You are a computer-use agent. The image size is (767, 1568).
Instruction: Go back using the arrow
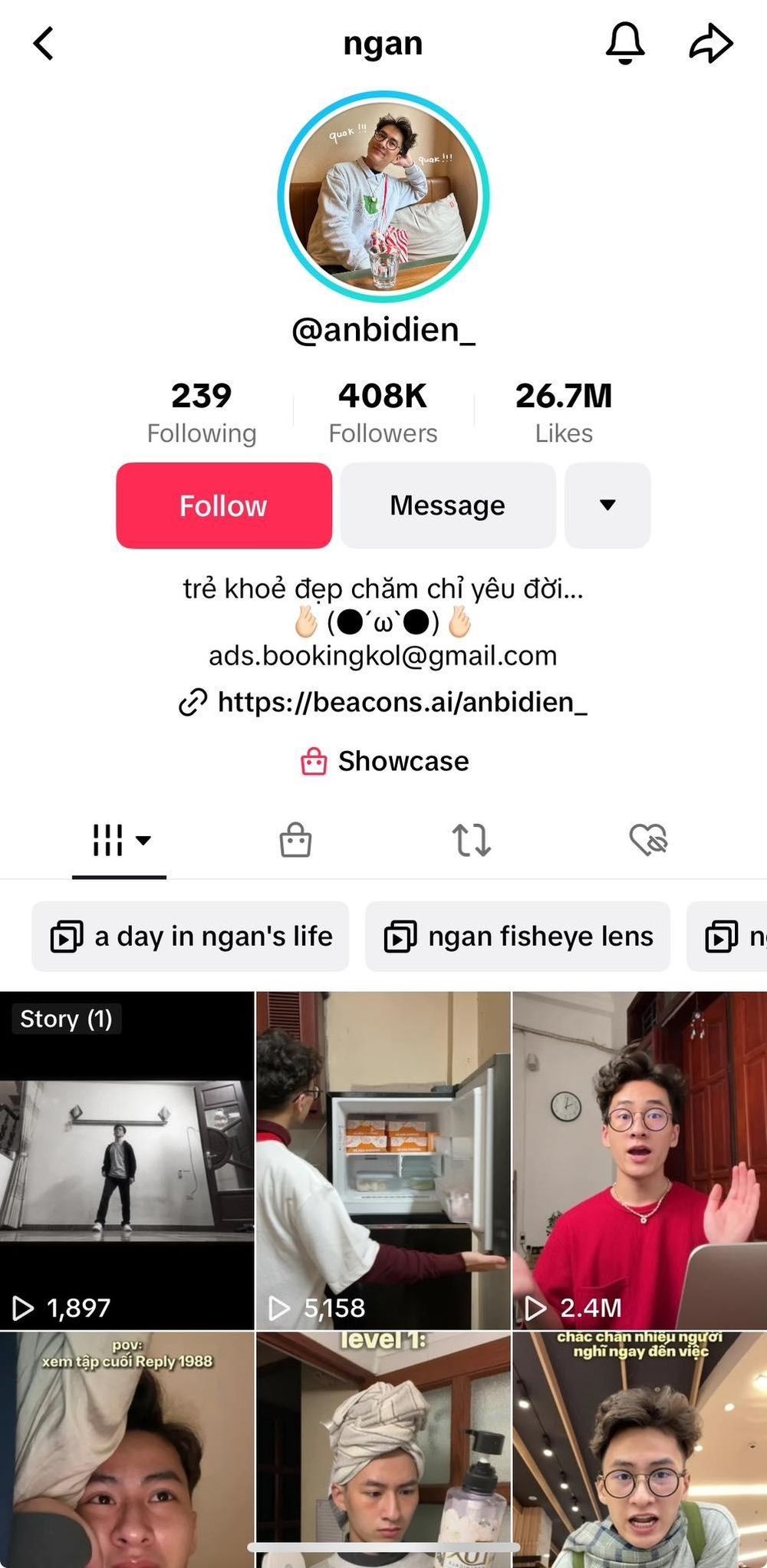tap(44, 43)
